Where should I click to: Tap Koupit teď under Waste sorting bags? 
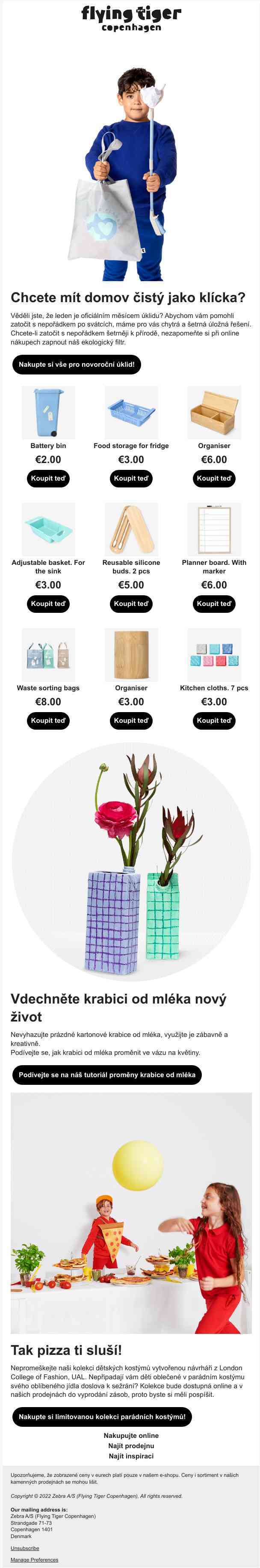tap(48, 721)
